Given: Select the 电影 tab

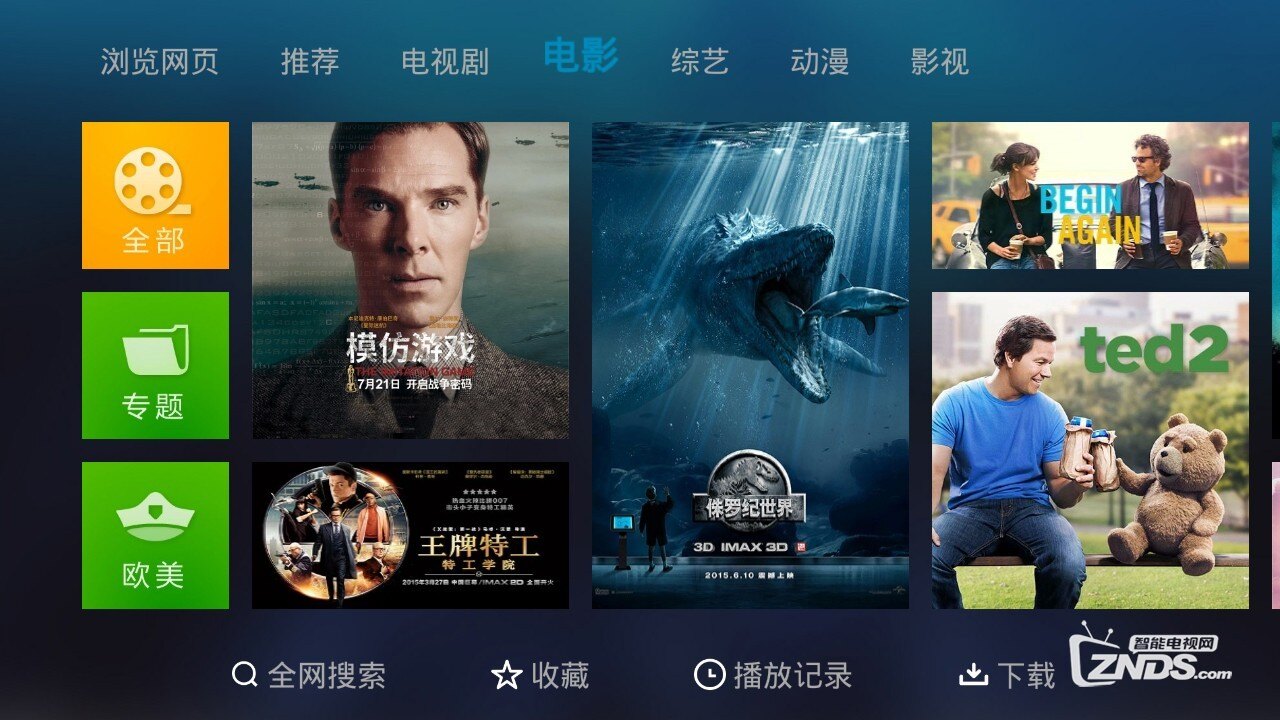Looking at the screenshot, I should pyautogui.click(x=580, y=56).
